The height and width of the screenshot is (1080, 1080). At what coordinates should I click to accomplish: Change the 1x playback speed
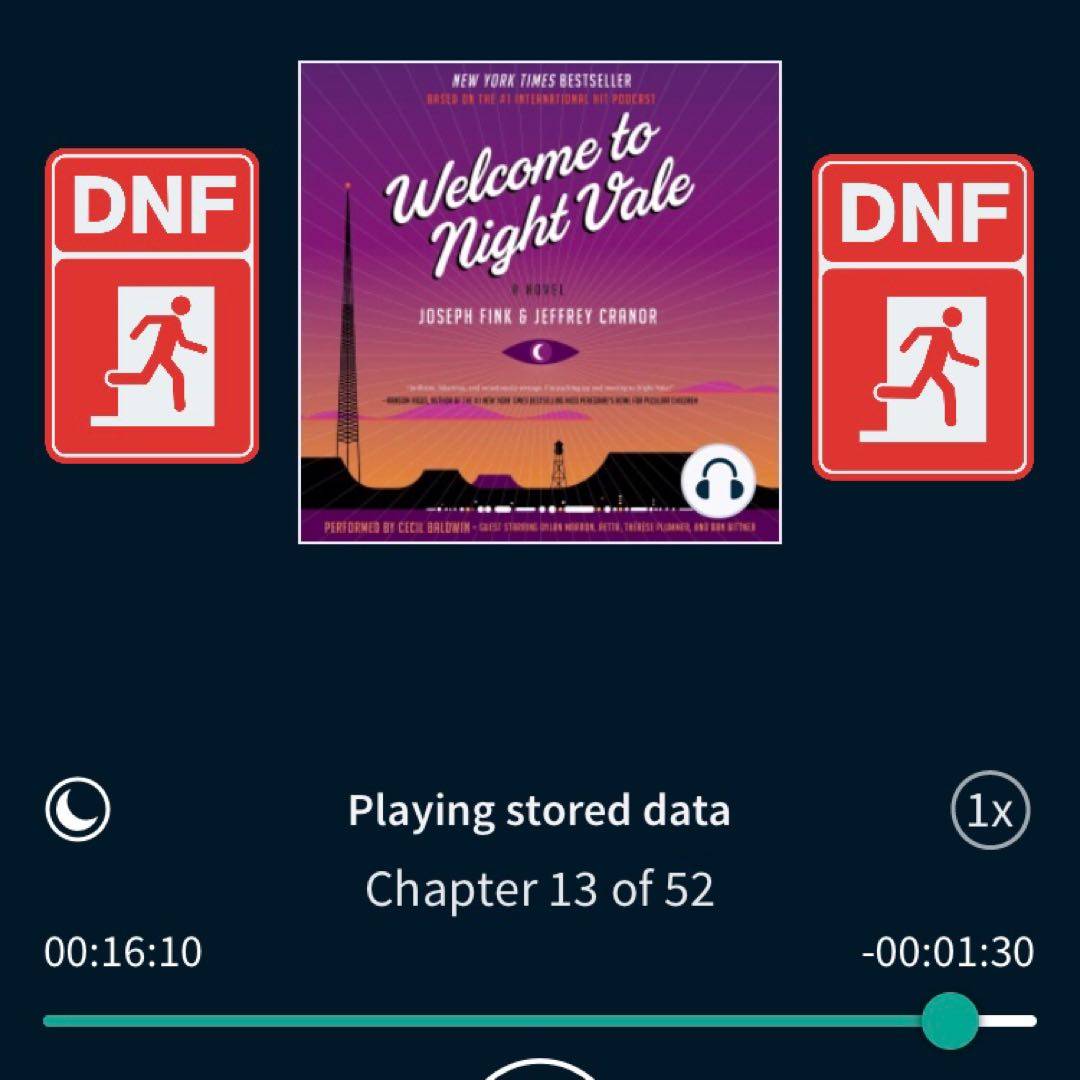(989, 811)
